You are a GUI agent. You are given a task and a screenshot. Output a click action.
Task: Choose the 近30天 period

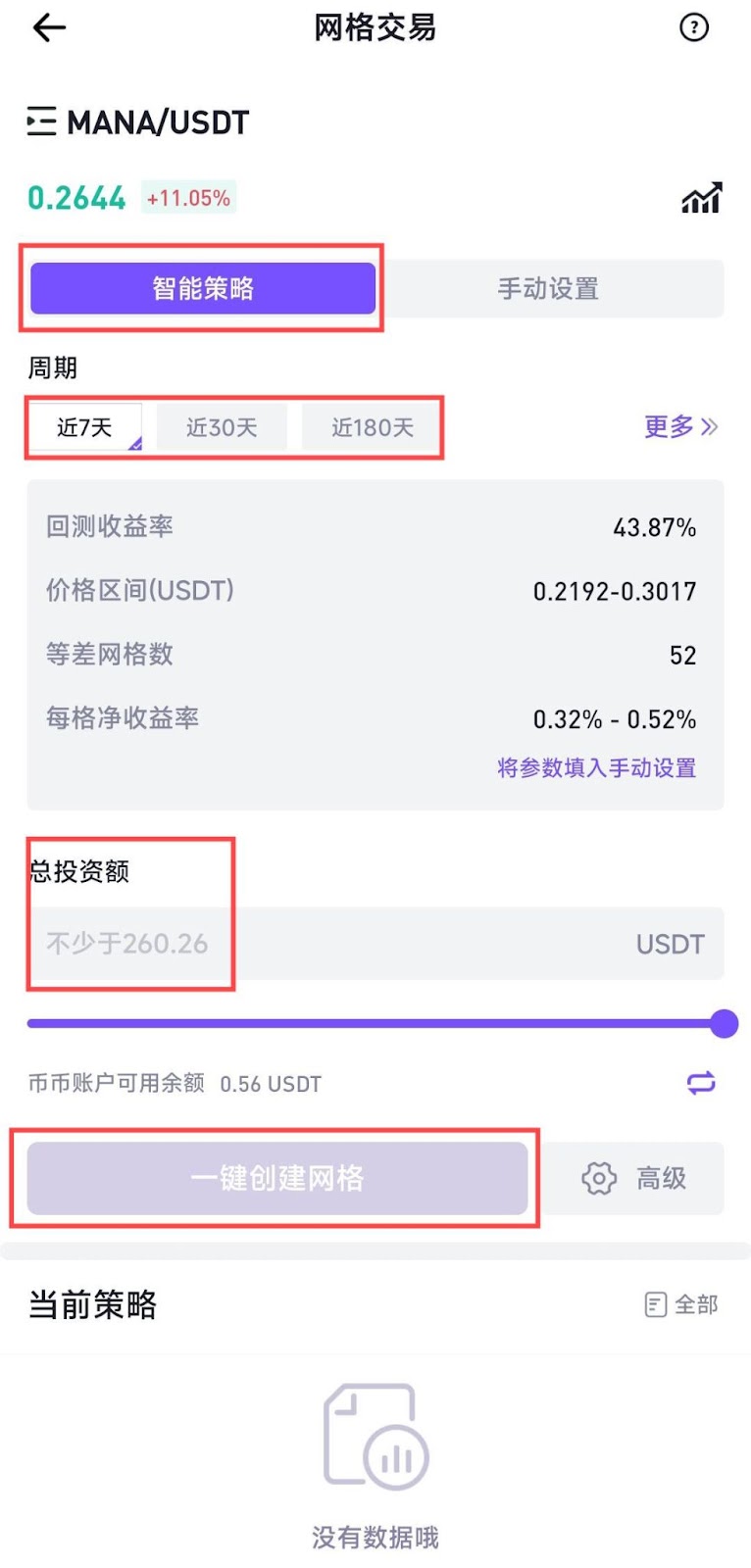click(222, 427)
